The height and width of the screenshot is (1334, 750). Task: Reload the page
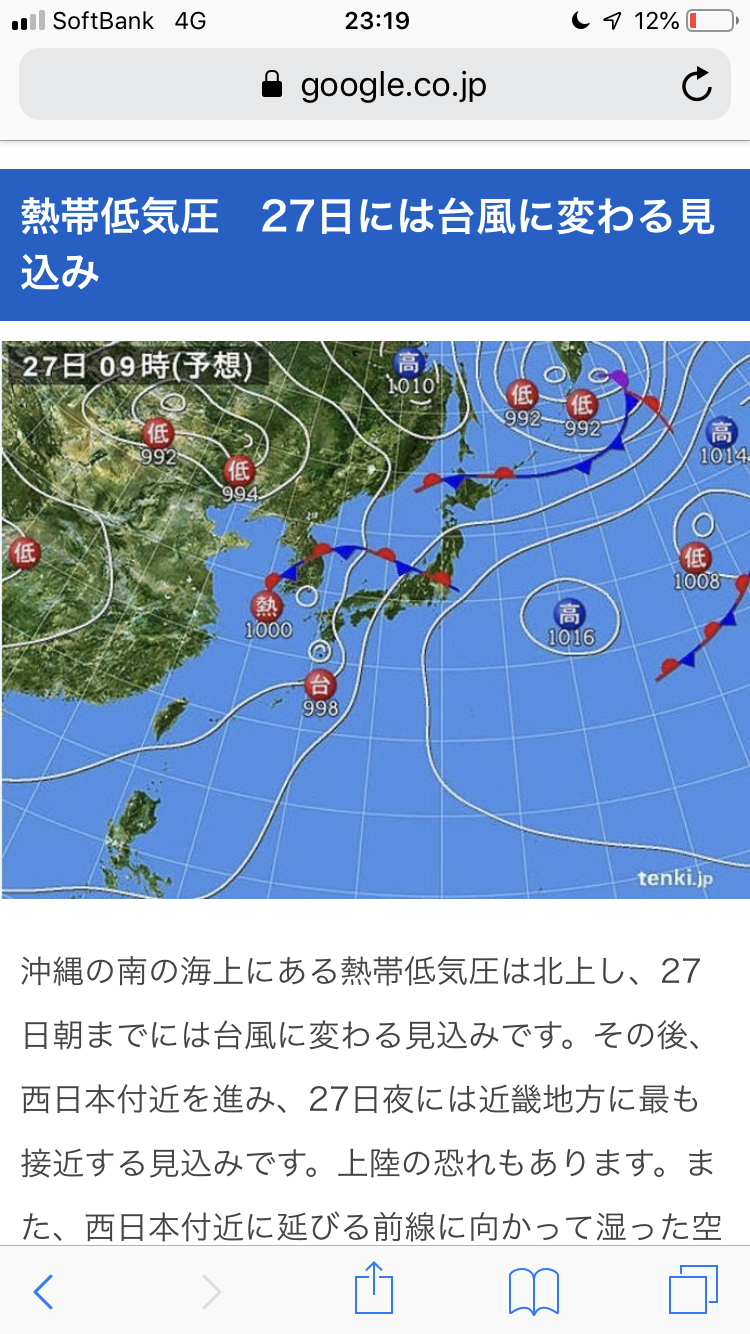point(696,86)
